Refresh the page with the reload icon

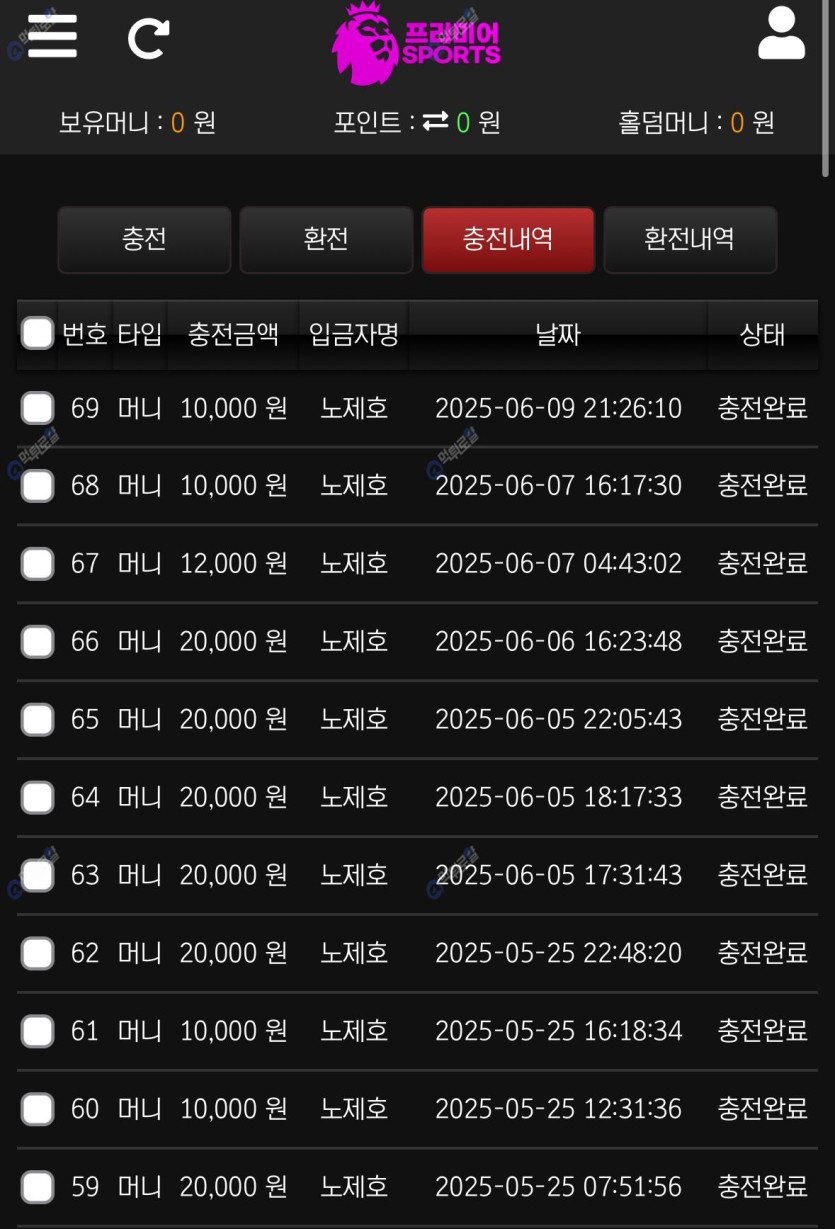tap(148, 38)
